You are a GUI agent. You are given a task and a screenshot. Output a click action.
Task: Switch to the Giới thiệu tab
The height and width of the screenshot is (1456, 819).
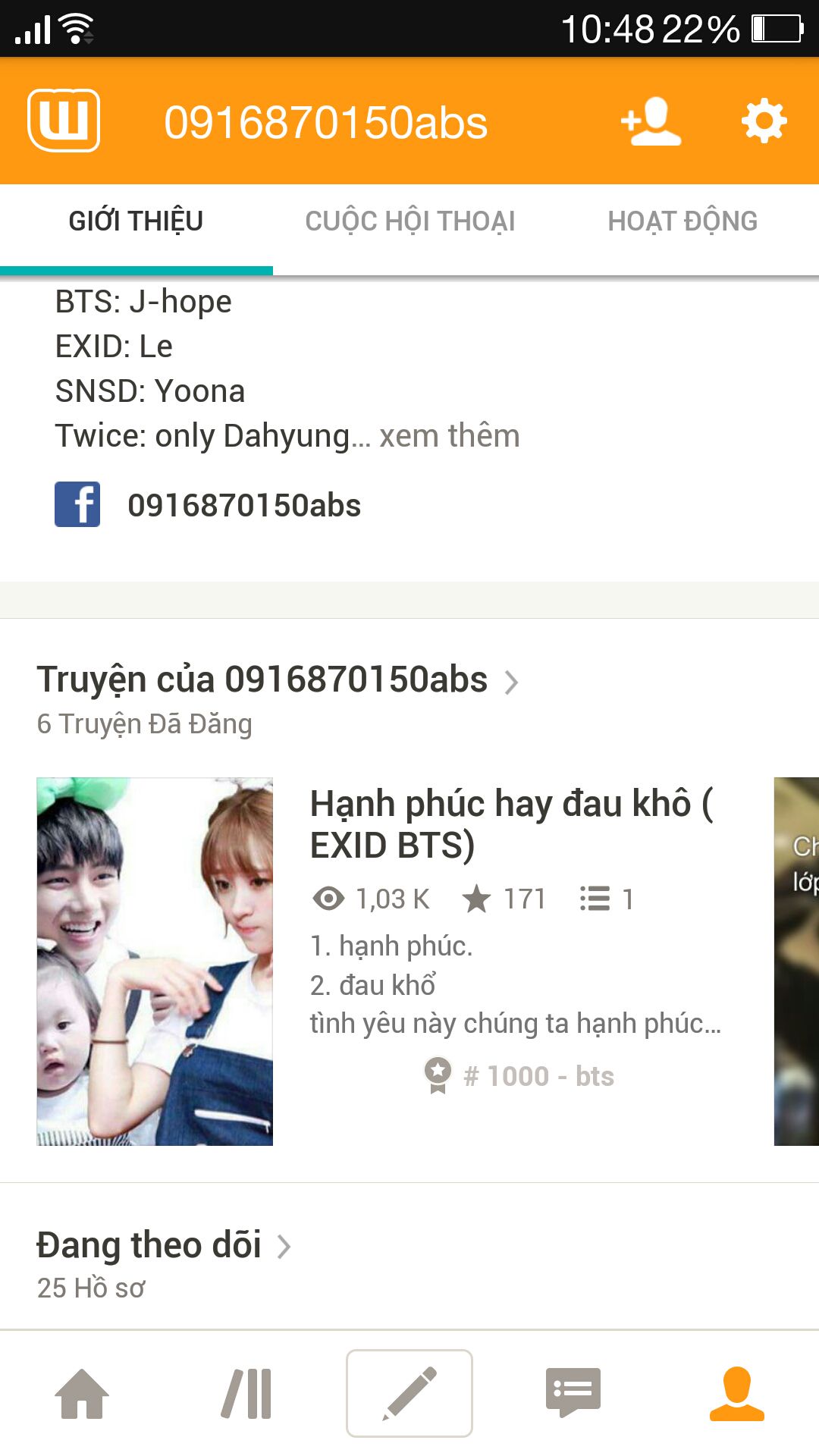(136, 221)
